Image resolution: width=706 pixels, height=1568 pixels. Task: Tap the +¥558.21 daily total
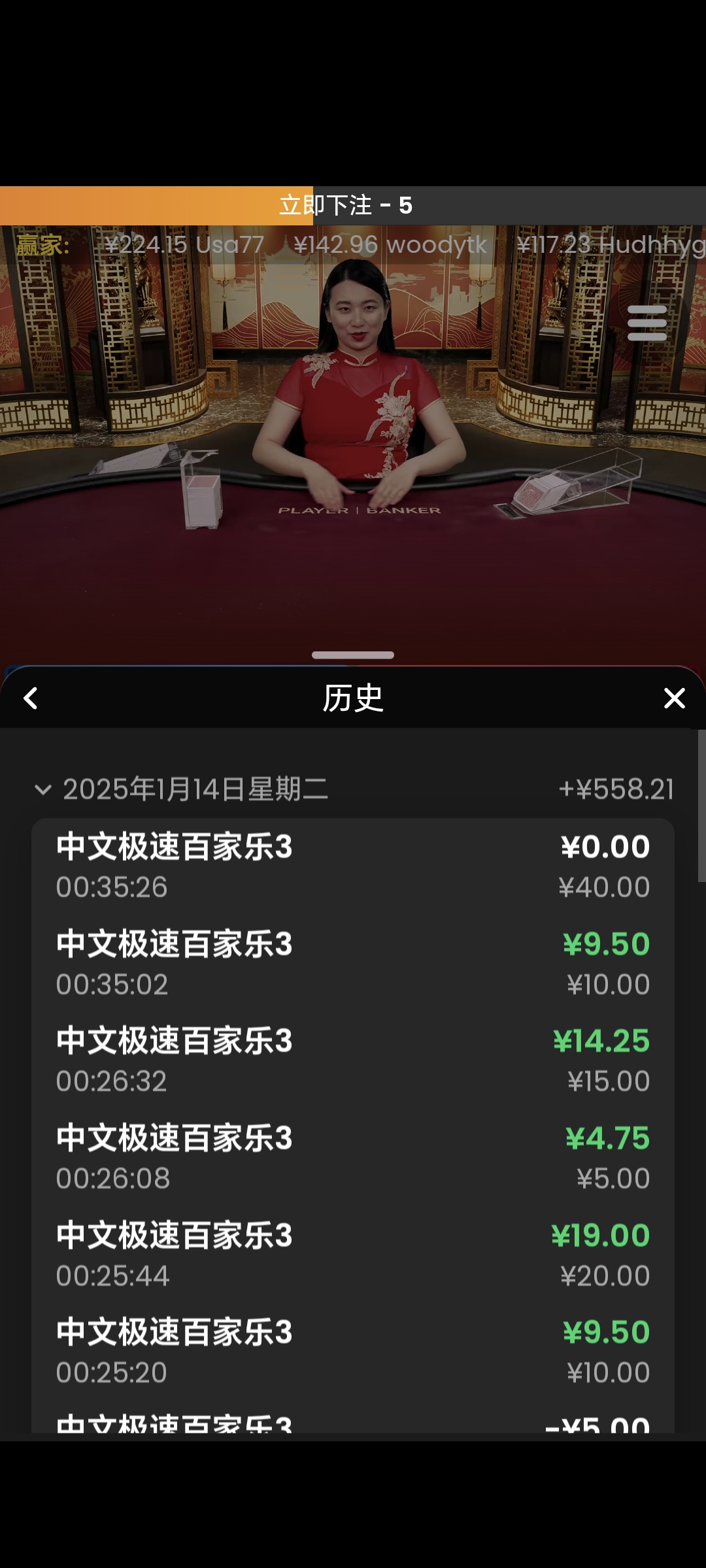click(x=616, y=789)
